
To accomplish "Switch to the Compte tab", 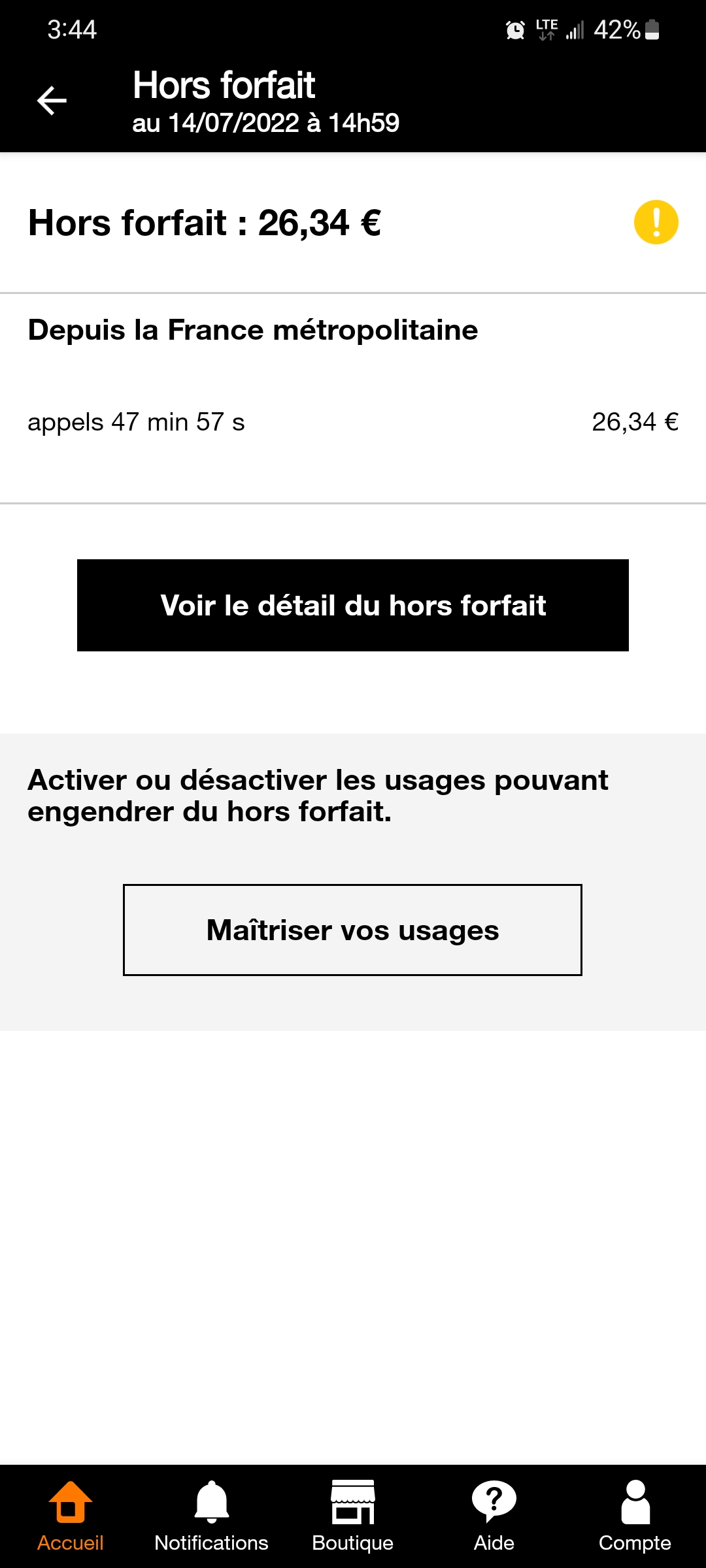I will click(x=635, y=1516).
